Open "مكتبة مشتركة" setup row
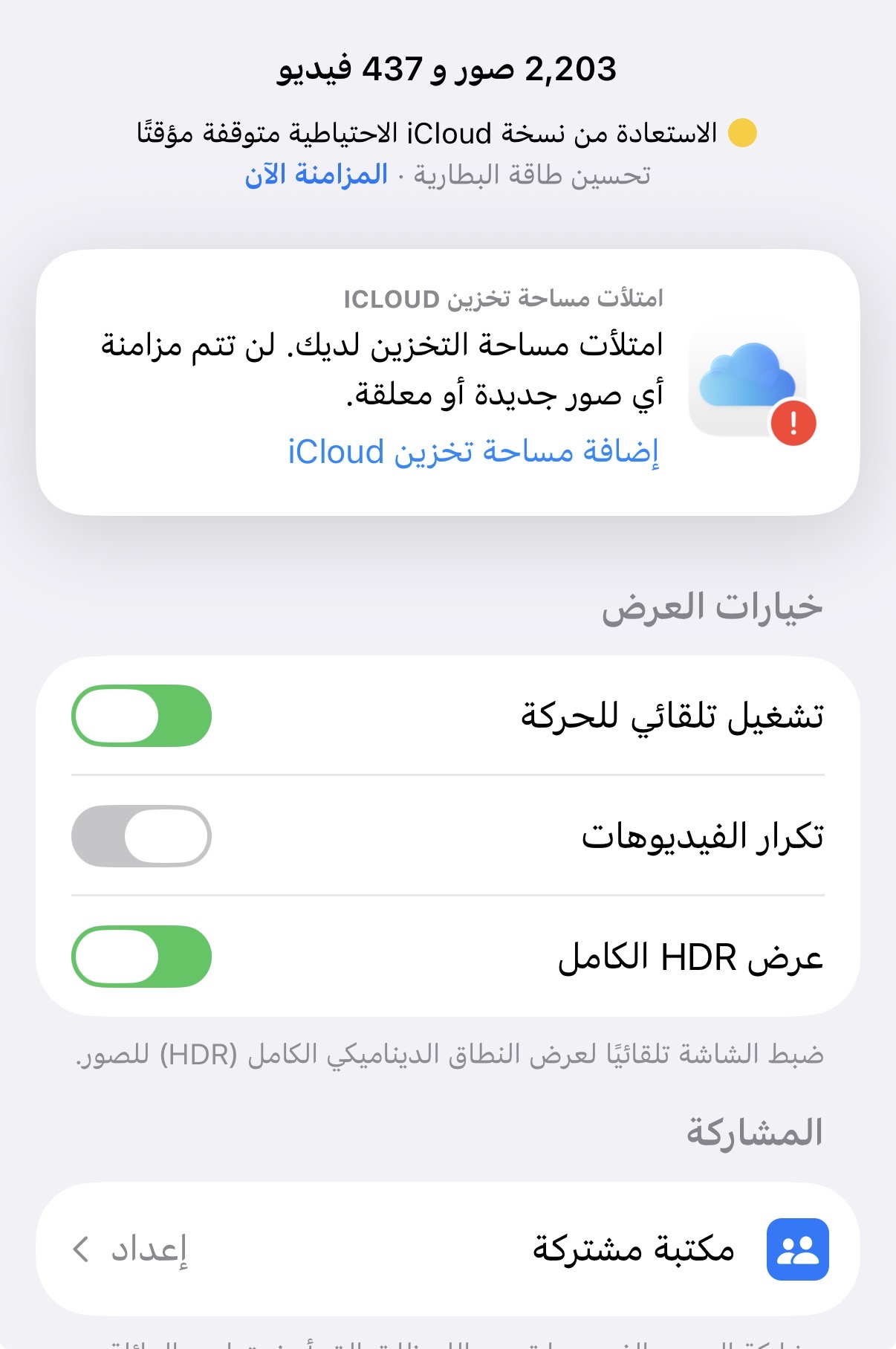The image size is (896, 1349). point(447,1249)
